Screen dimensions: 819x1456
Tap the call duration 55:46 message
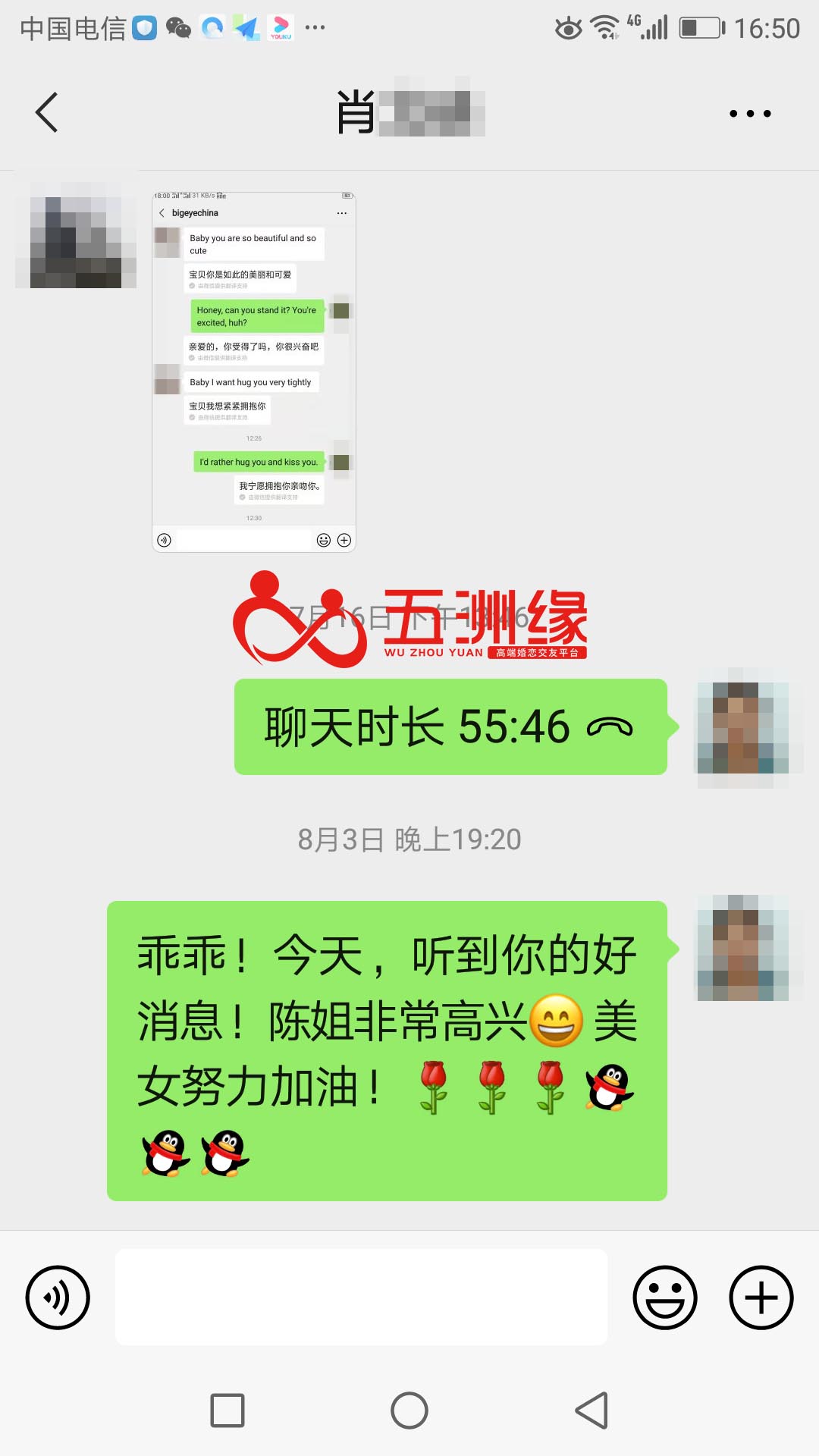pos(450,726)
